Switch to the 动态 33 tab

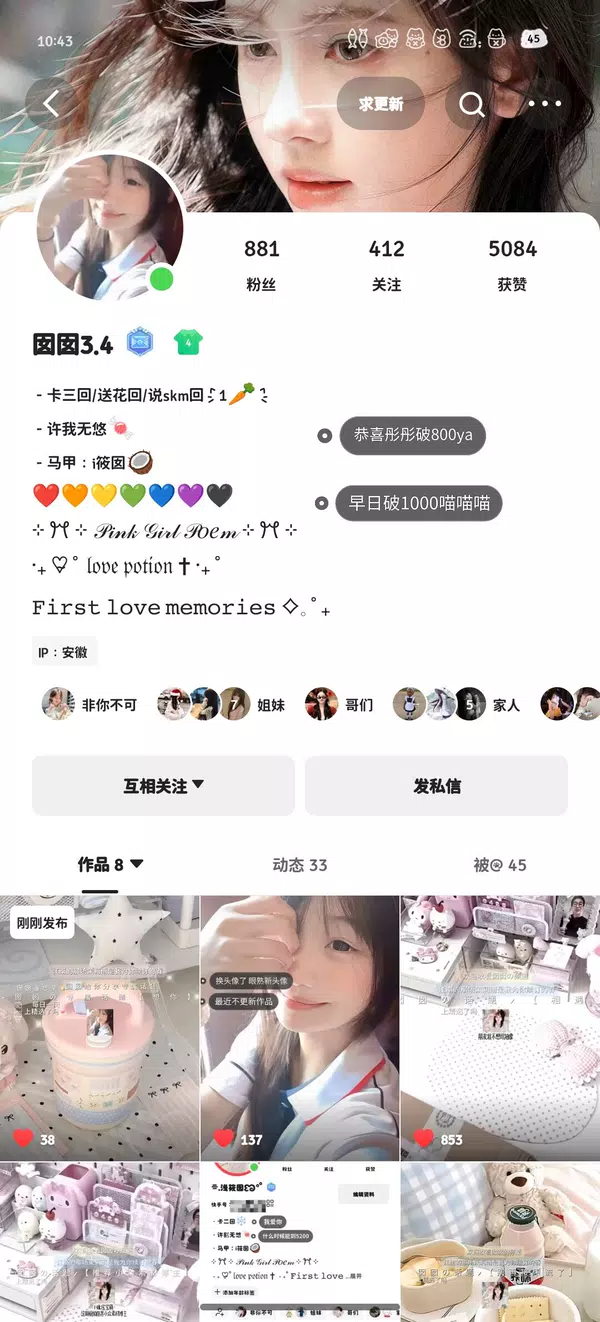(x=300, y=864)
